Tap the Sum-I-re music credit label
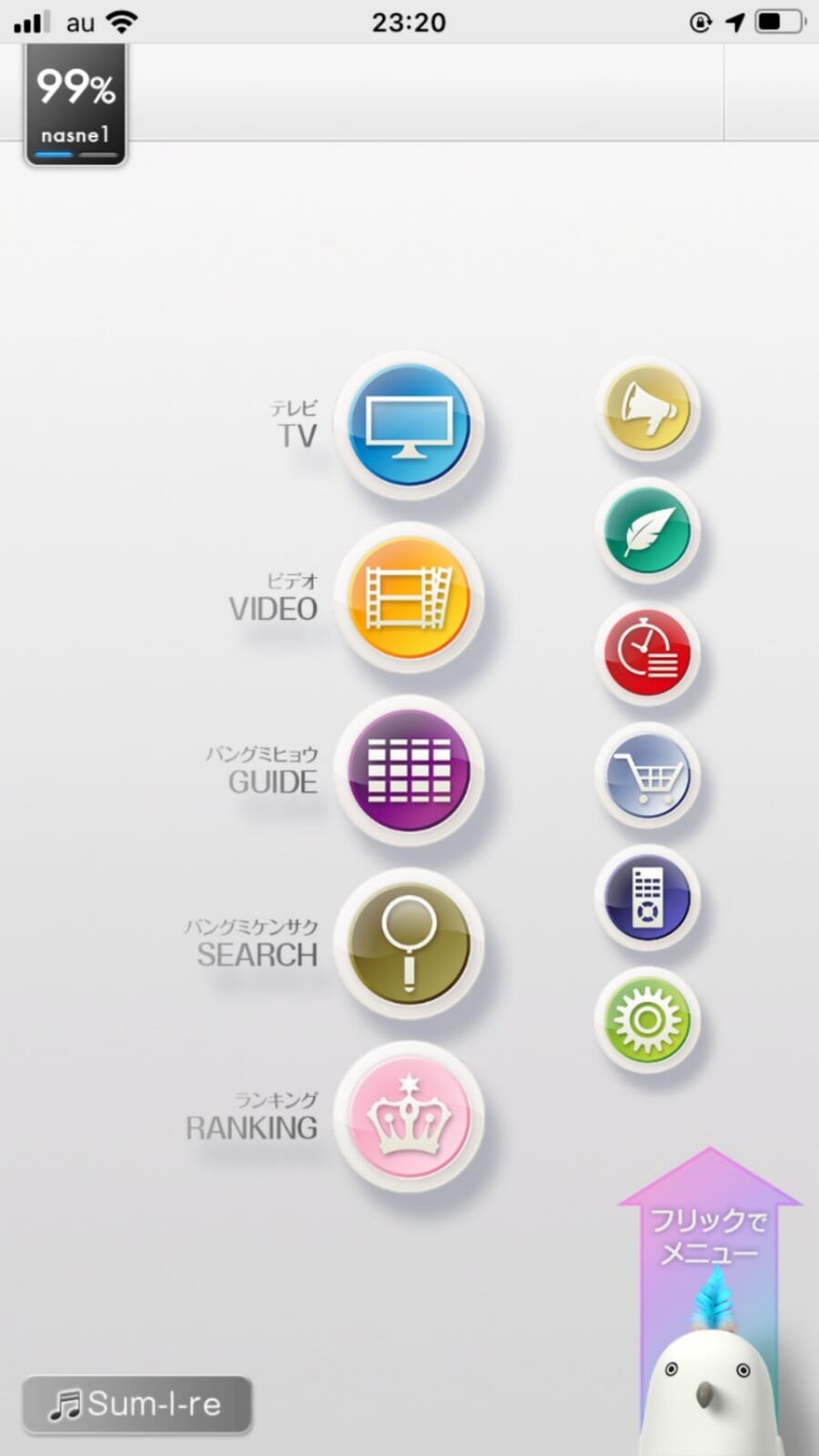The width and height of the screenshot is (819, 1456). pyautogui.click(x=136, y=1403)
